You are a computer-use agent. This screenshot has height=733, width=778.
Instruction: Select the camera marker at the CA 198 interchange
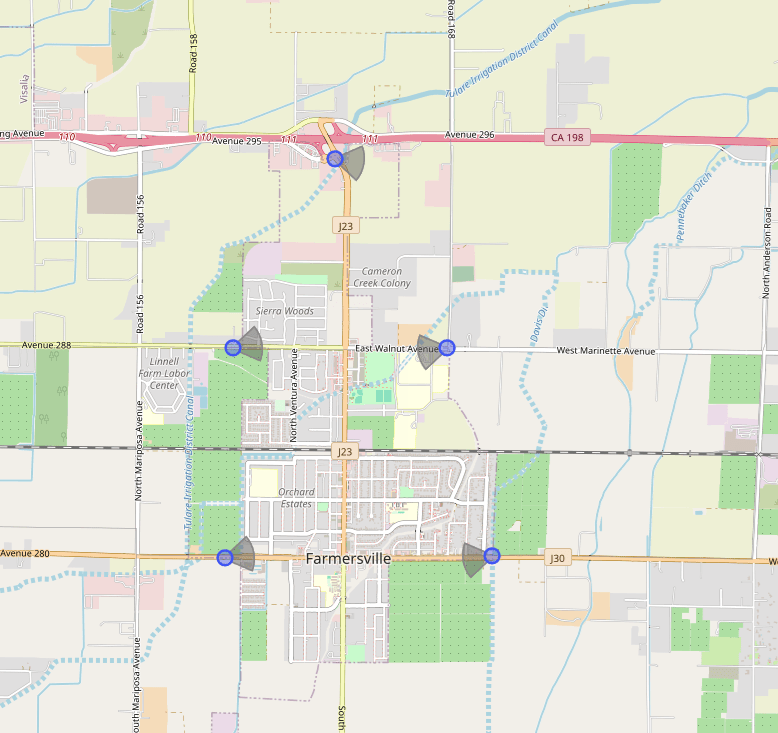click(335, 159)
